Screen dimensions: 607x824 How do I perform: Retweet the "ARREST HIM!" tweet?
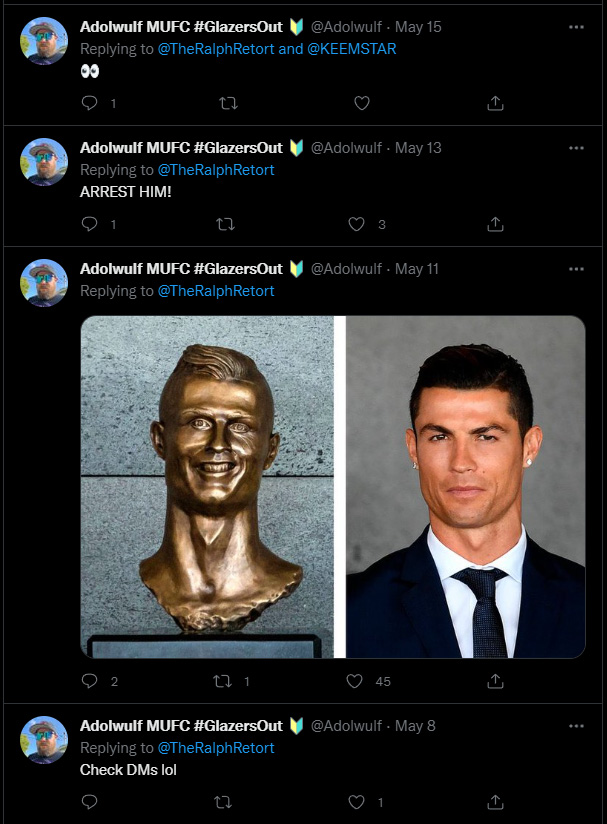(225, 224)
